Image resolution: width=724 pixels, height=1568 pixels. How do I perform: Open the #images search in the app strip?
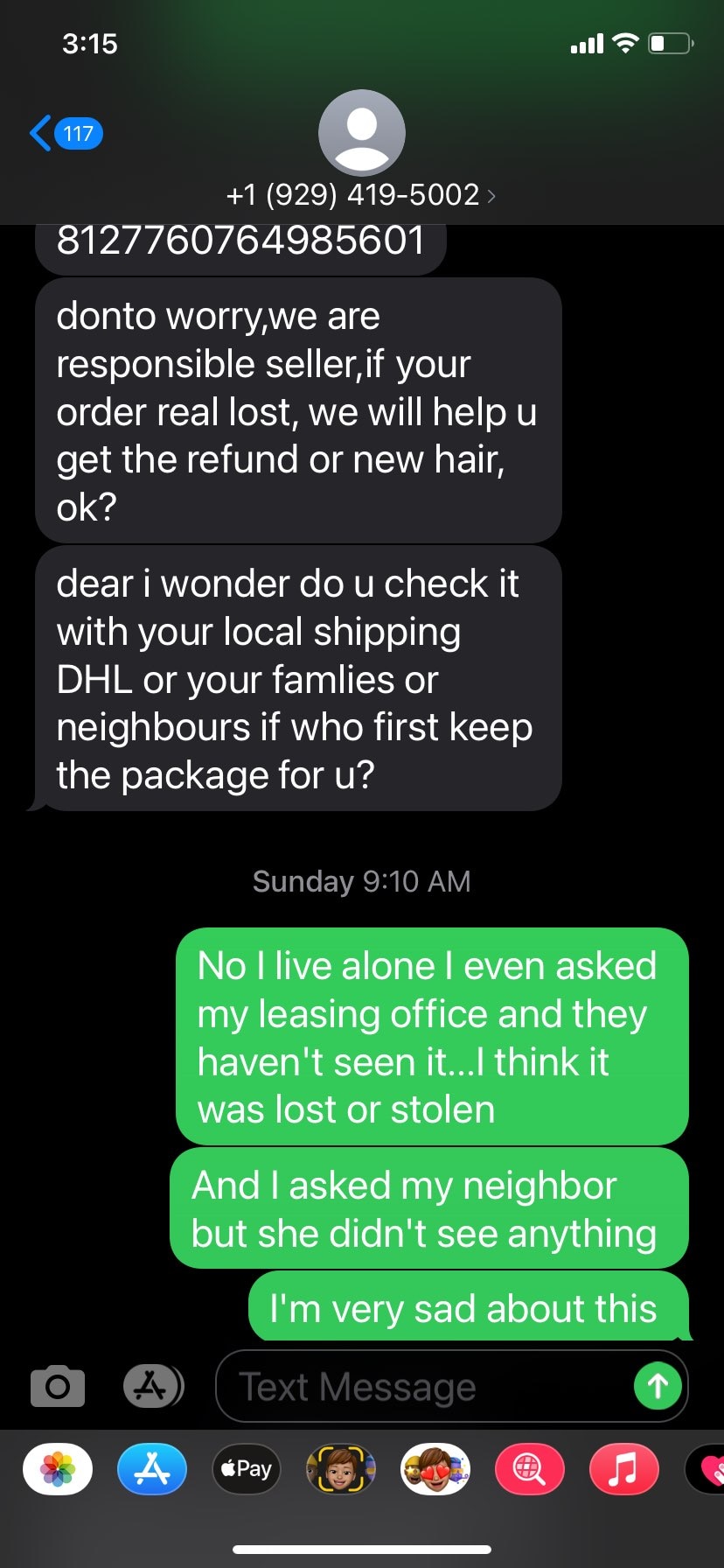tap(529, 1469)
